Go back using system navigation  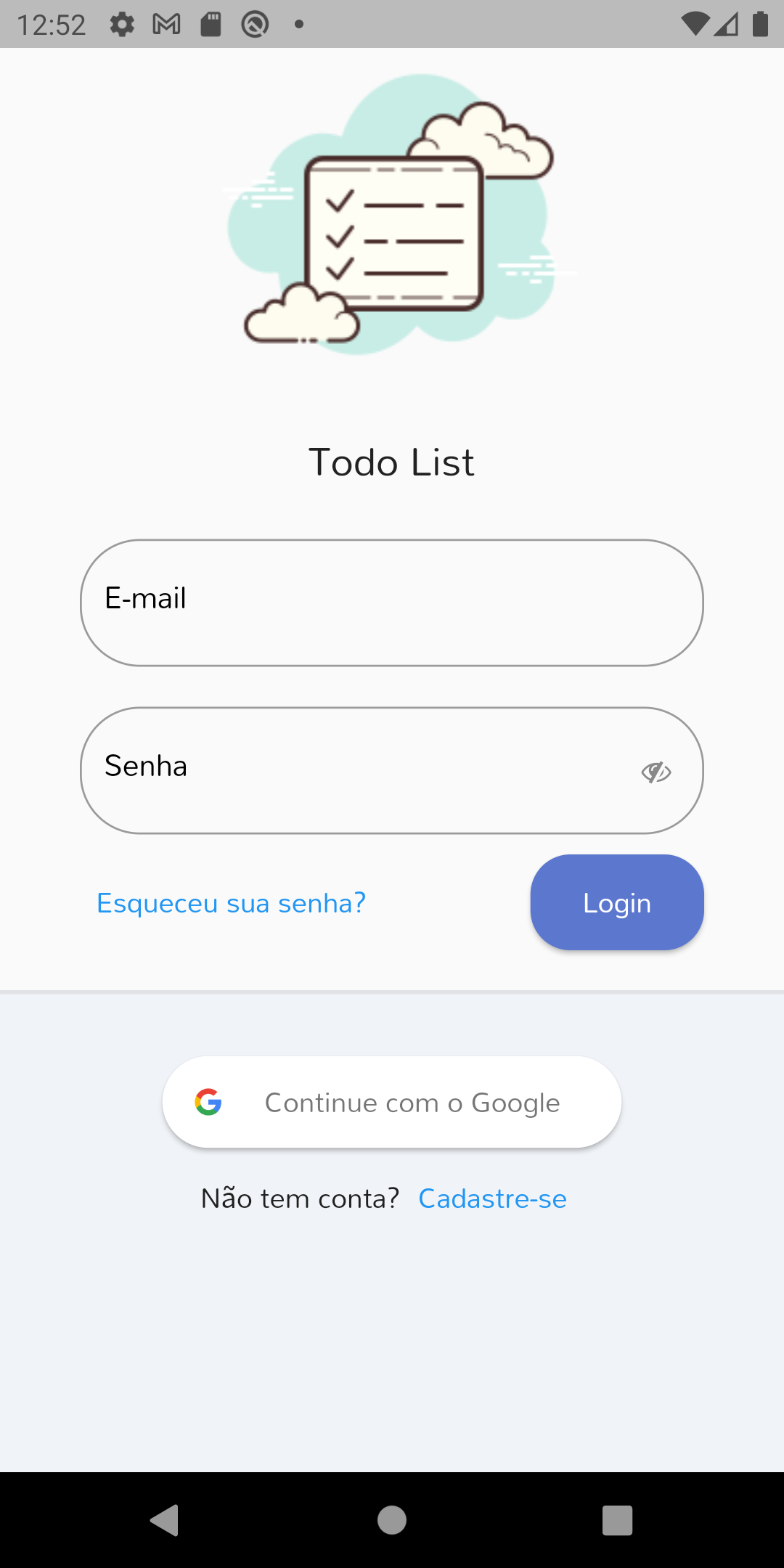click(165, 1519)
